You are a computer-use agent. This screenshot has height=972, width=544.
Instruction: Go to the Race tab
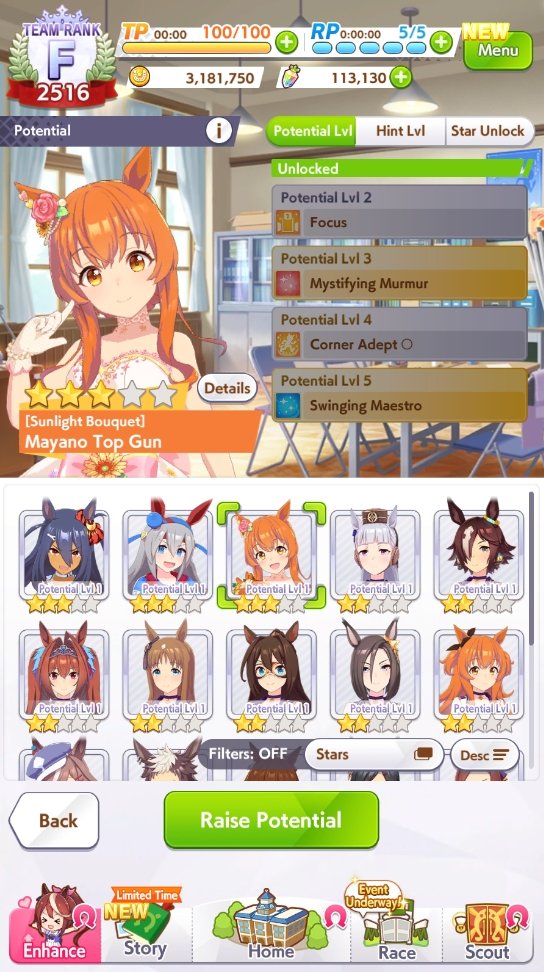coord(397,927)
